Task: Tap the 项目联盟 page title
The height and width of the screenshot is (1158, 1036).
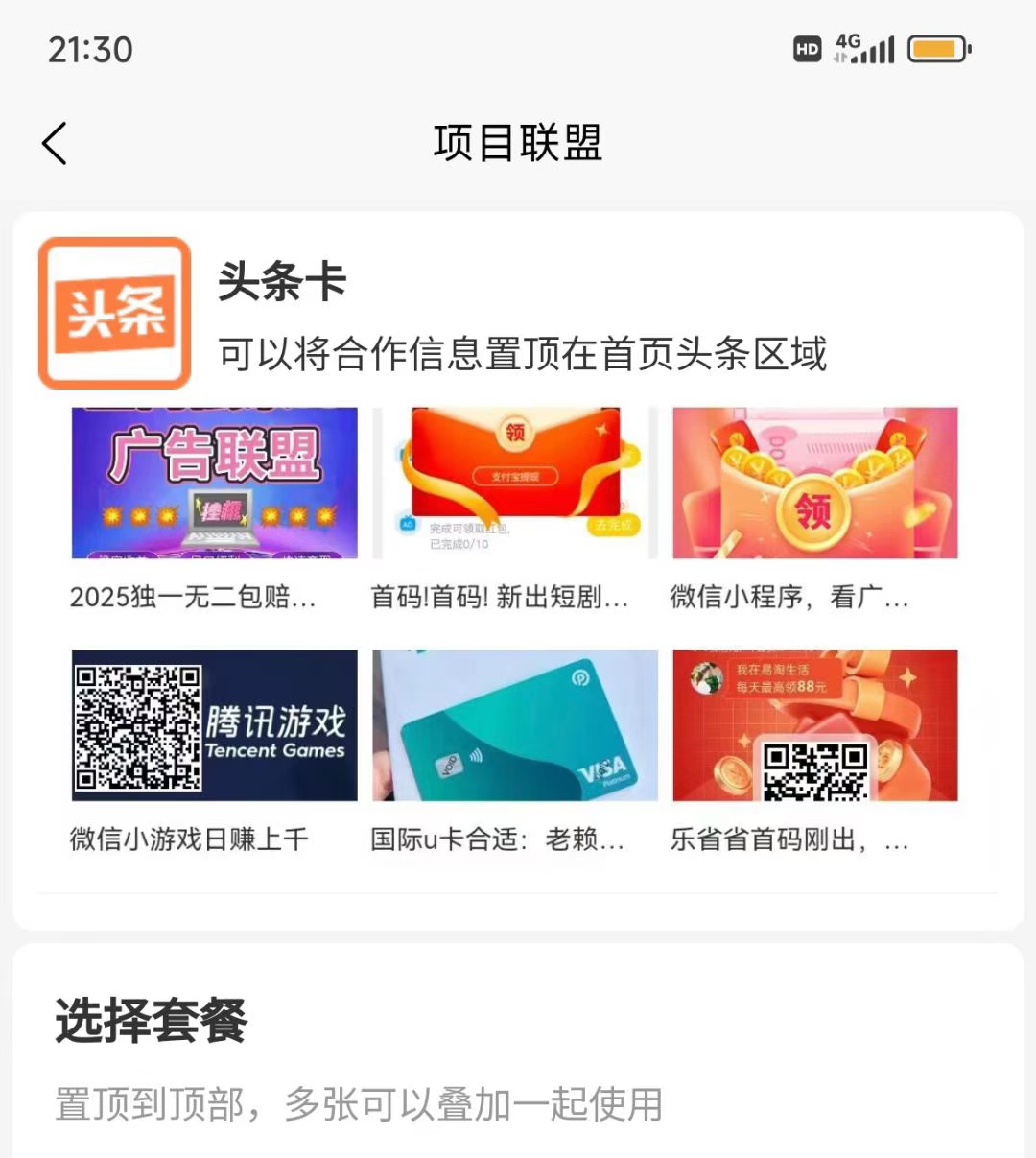Action: click(x=518, y=142)
